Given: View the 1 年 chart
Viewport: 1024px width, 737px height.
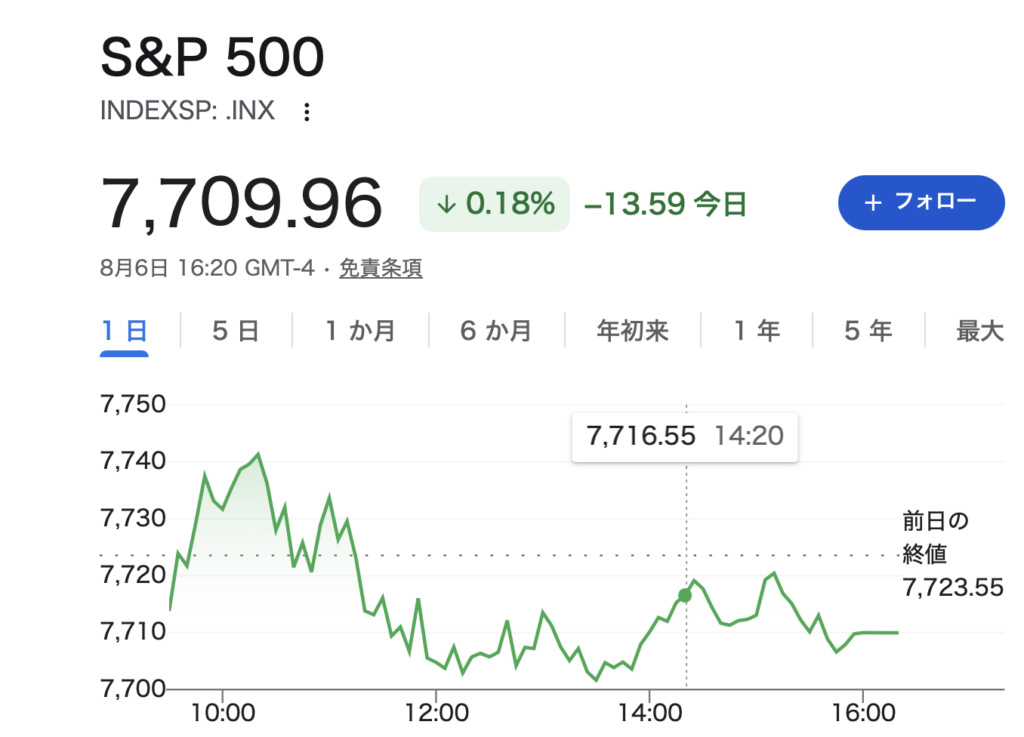Looking at the screenshot, I should [x=757, y=331].
